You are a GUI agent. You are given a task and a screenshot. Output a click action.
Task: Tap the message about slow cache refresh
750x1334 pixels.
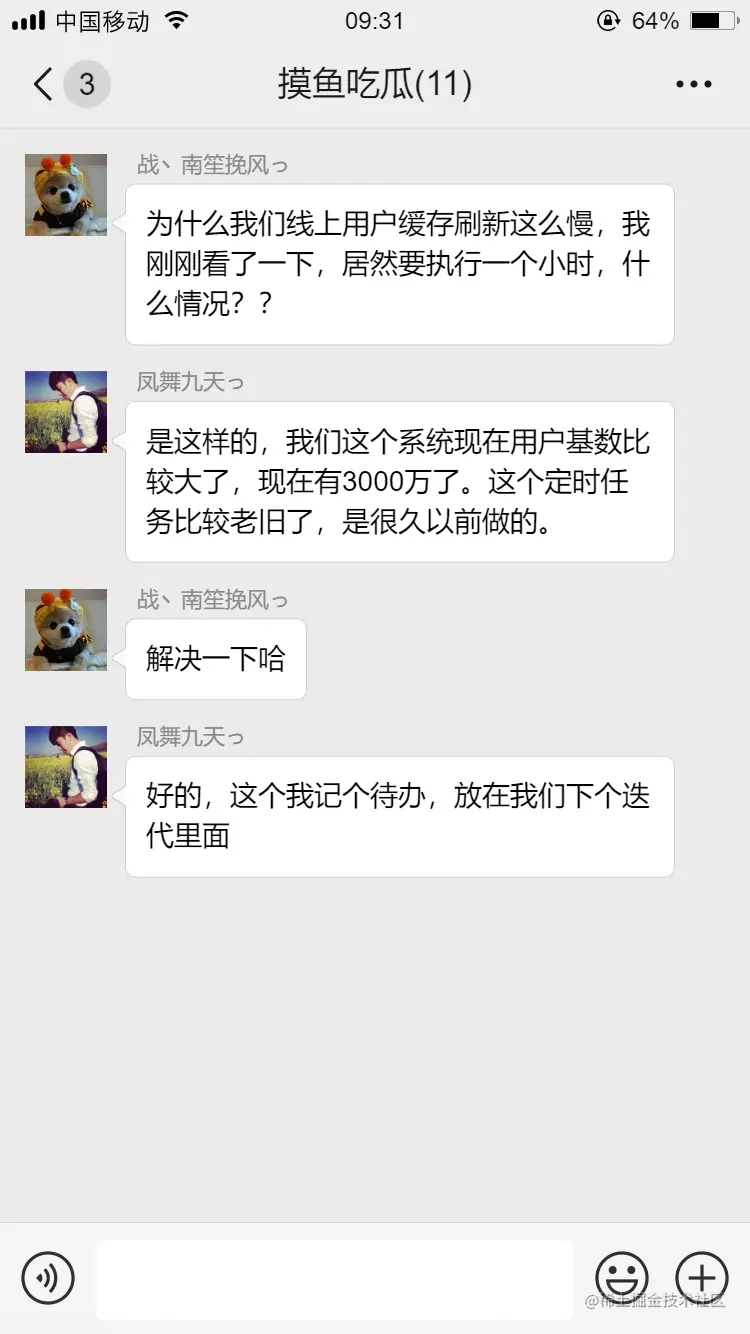[x=398, y=263]
